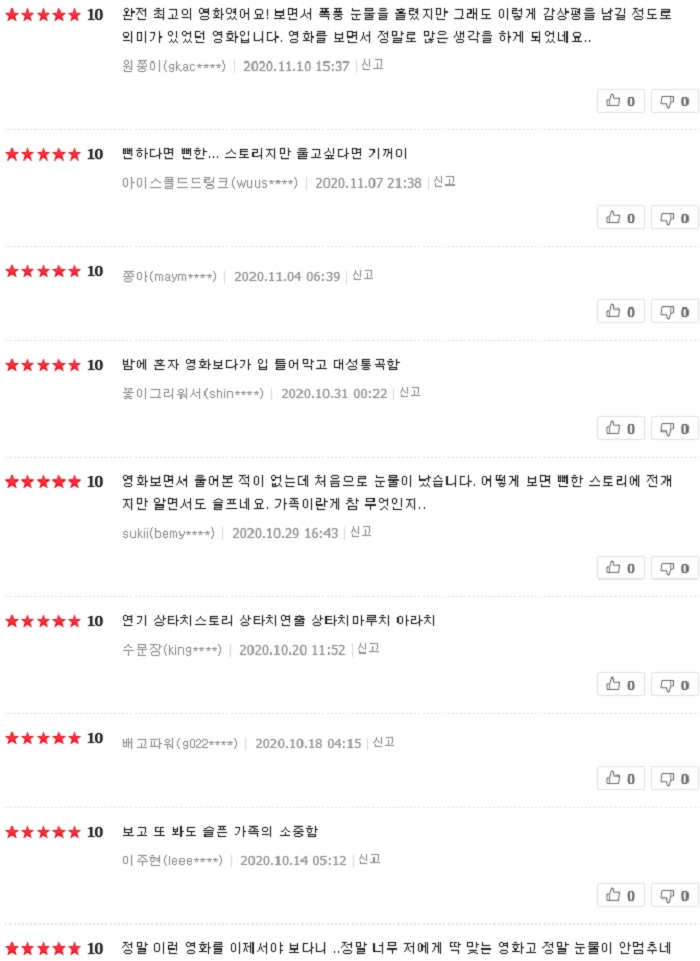Dislike the review by sukii(bemy****)
The height and width of the screenshot is (961, 700).
point(675,568)
